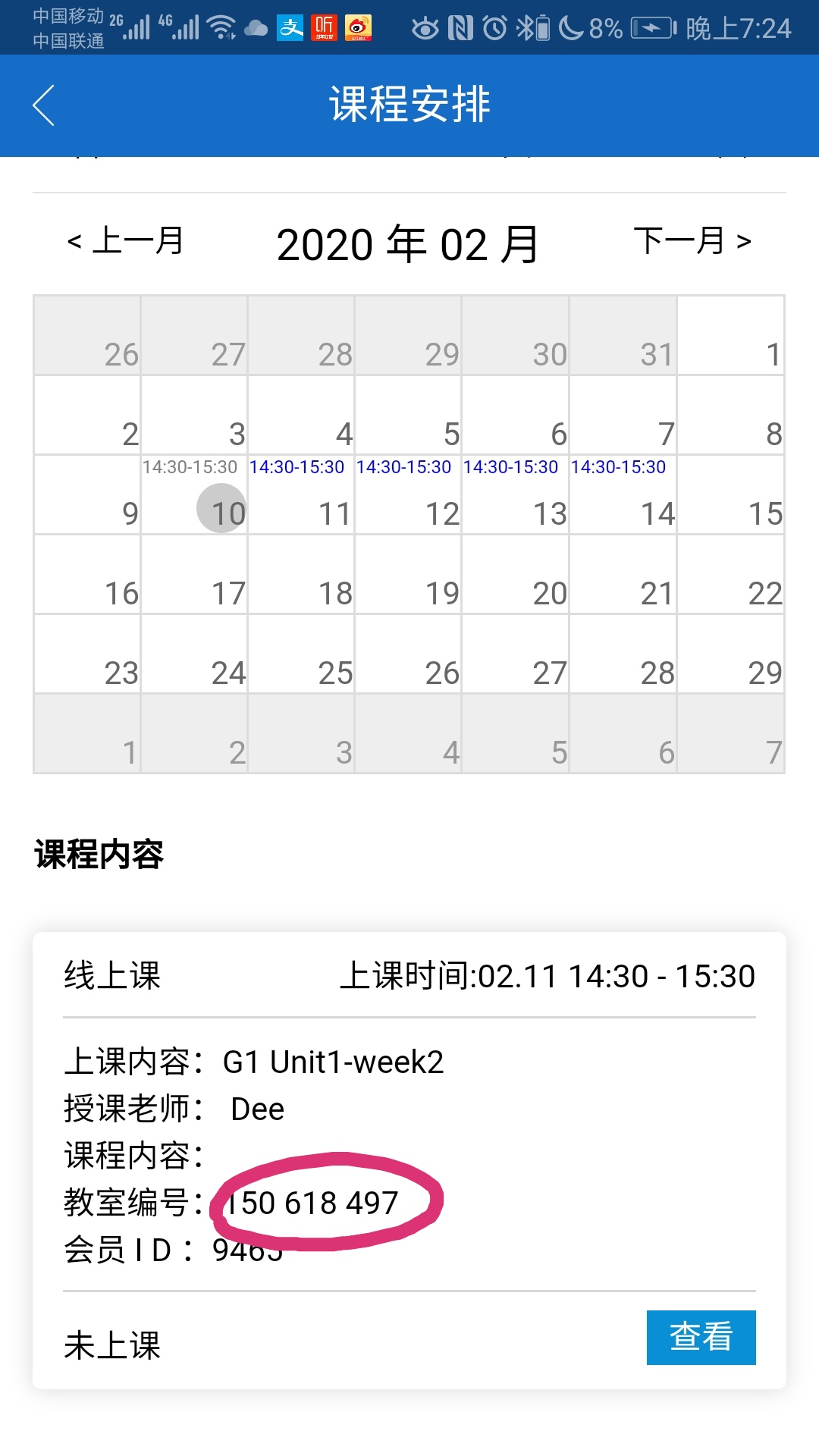Viewport: 819px width, 1456px height.
Task: Pick February 29 in the calendar
Action: 730,655
